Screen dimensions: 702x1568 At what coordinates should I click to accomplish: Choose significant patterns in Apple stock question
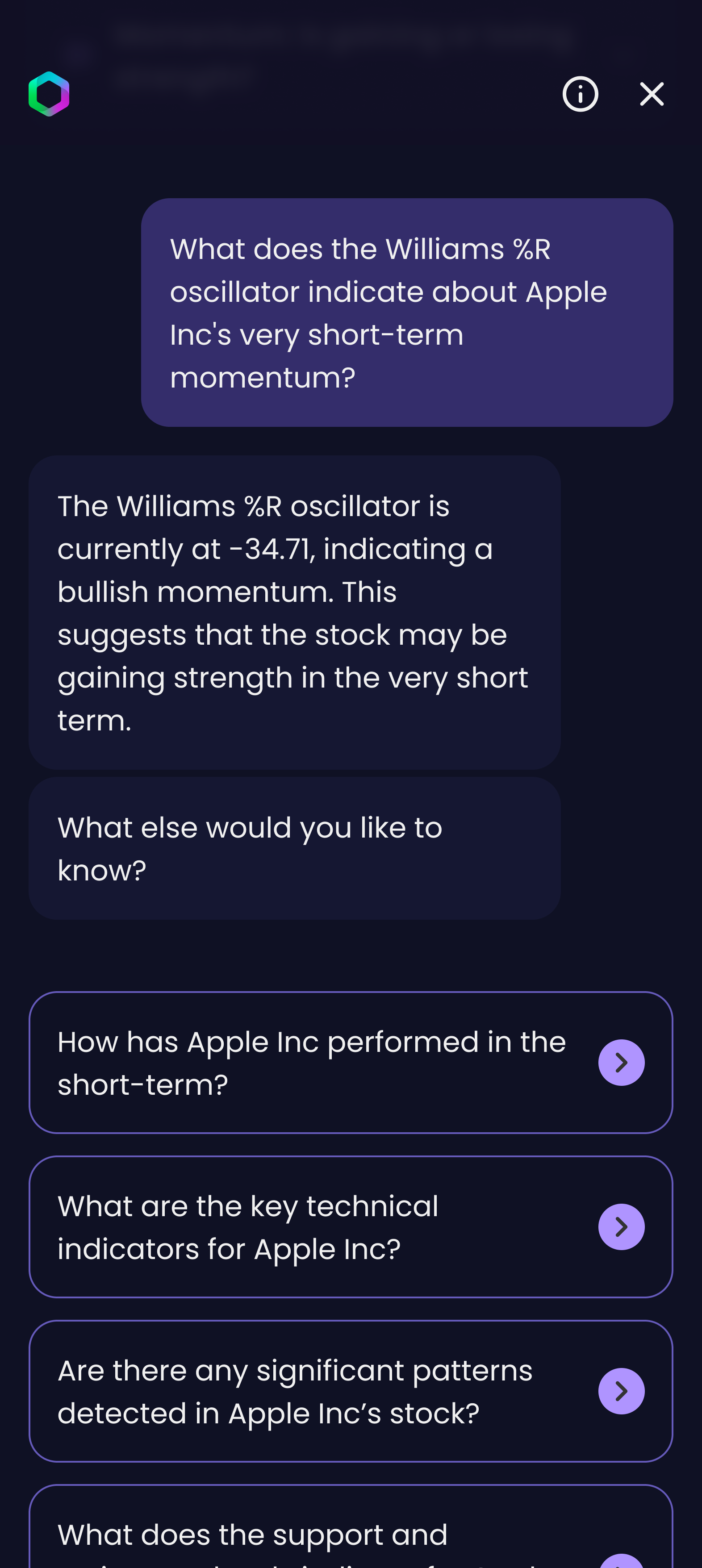351,1391
